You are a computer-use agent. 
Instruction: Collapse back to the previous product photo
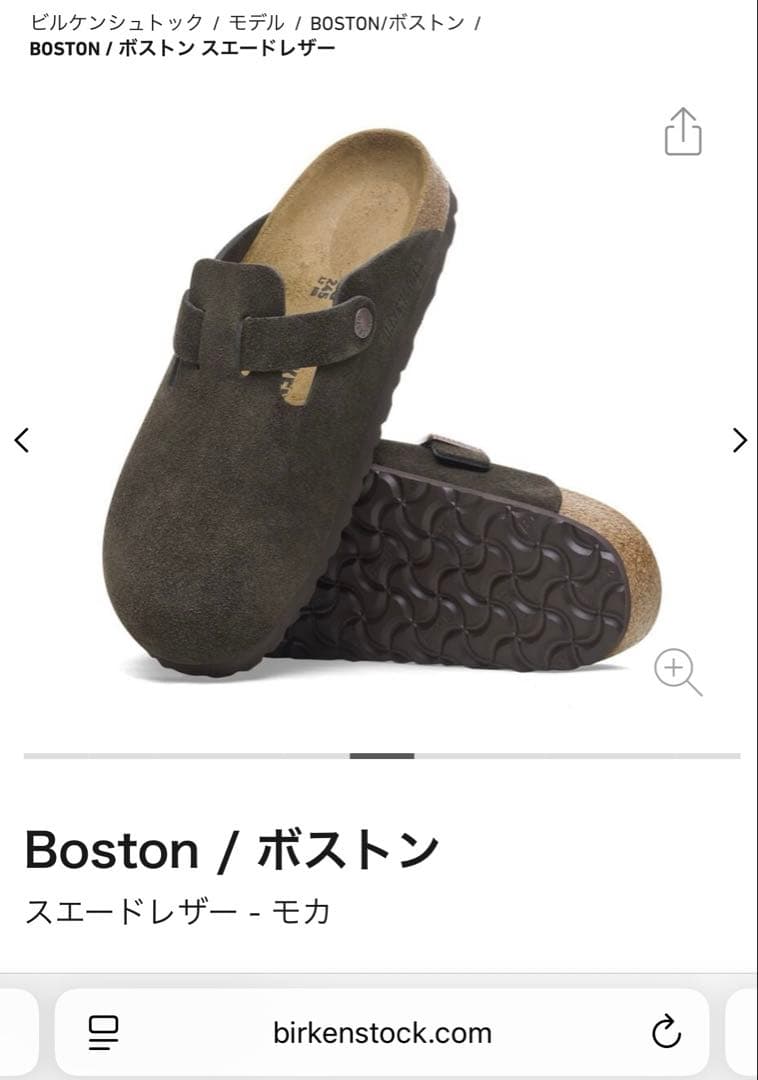pyautogui.click(x=22, y=439)
